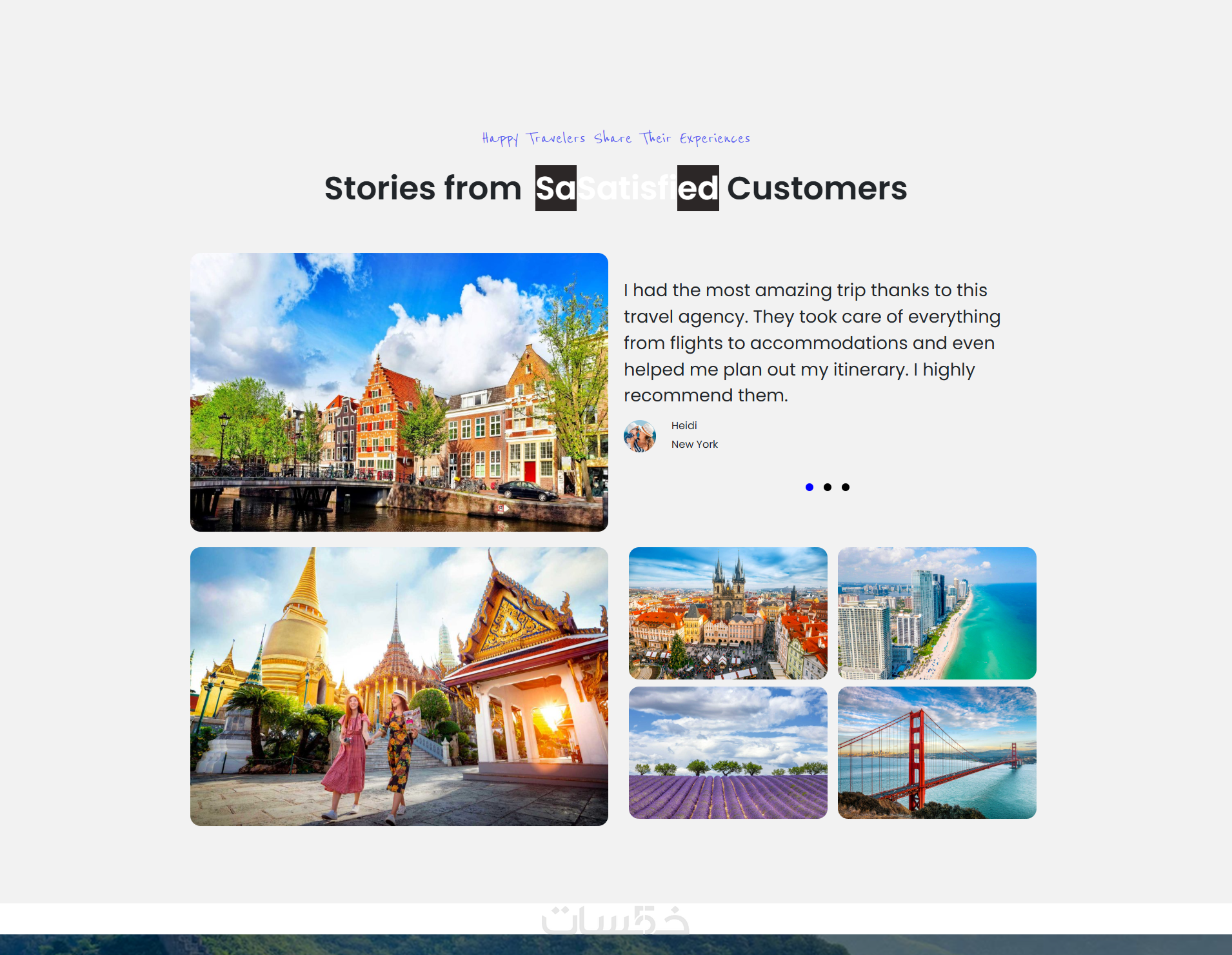1232x955 pixels.
Task: Select the second testimonial dot
Action: (x=828, y=487)
